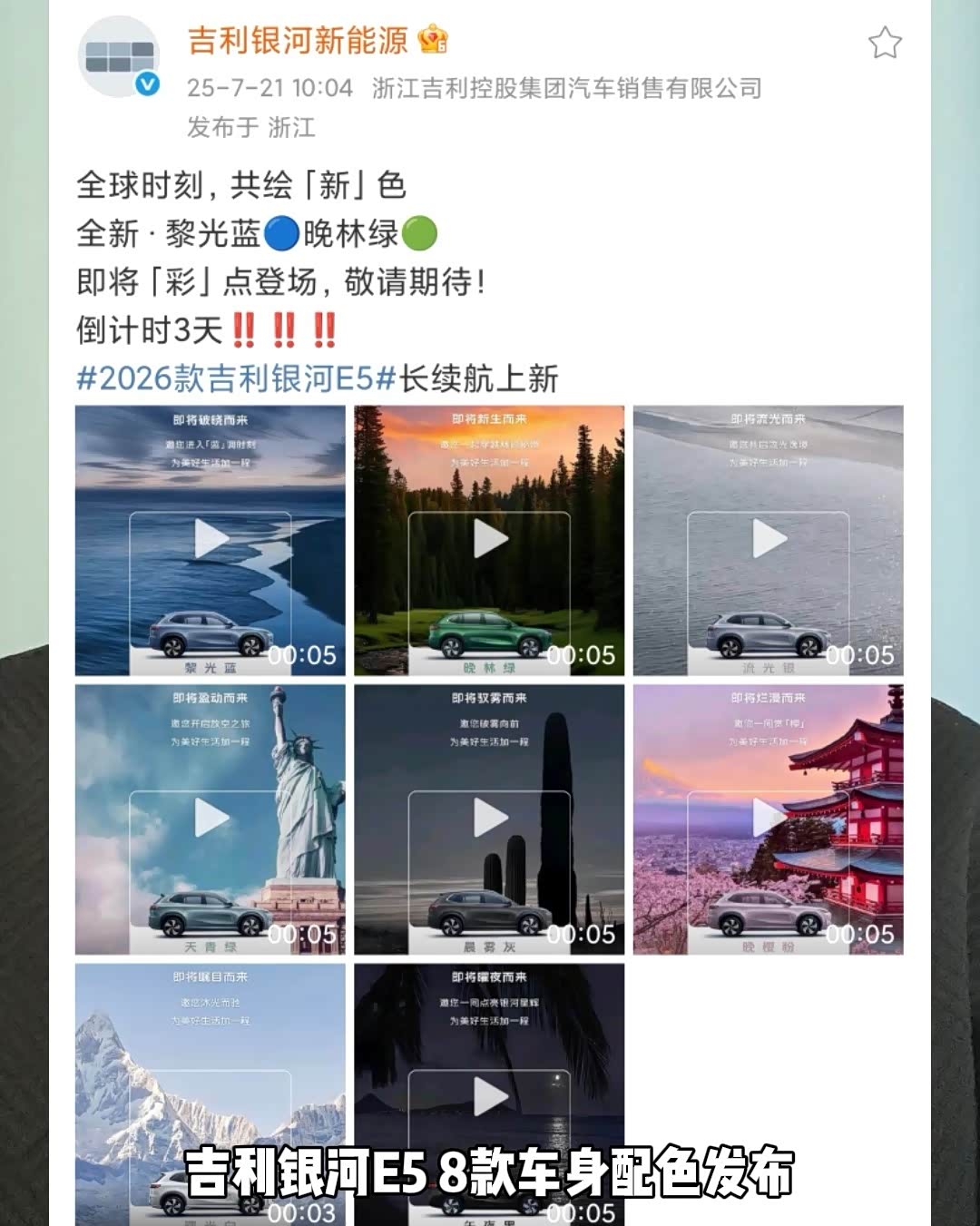The height and width of the screenshot is (1226, 980).
Task: Favorite this post with the star icon
Action: coord(884,43)
